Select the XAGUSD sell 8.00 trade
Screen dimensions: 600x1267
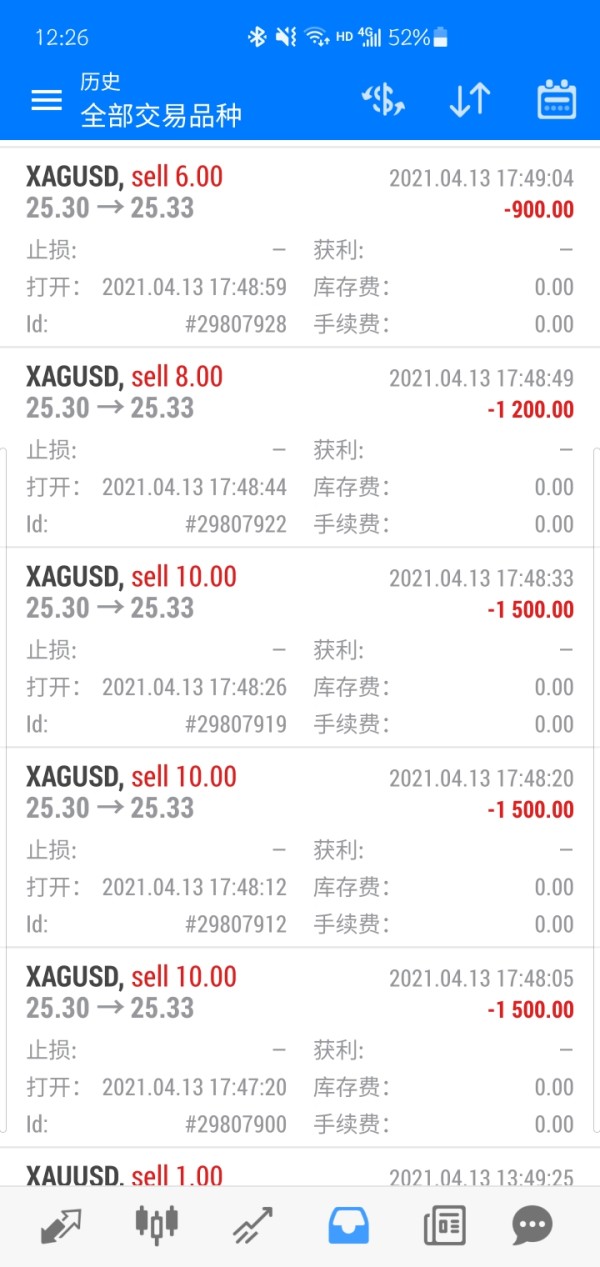300,448
